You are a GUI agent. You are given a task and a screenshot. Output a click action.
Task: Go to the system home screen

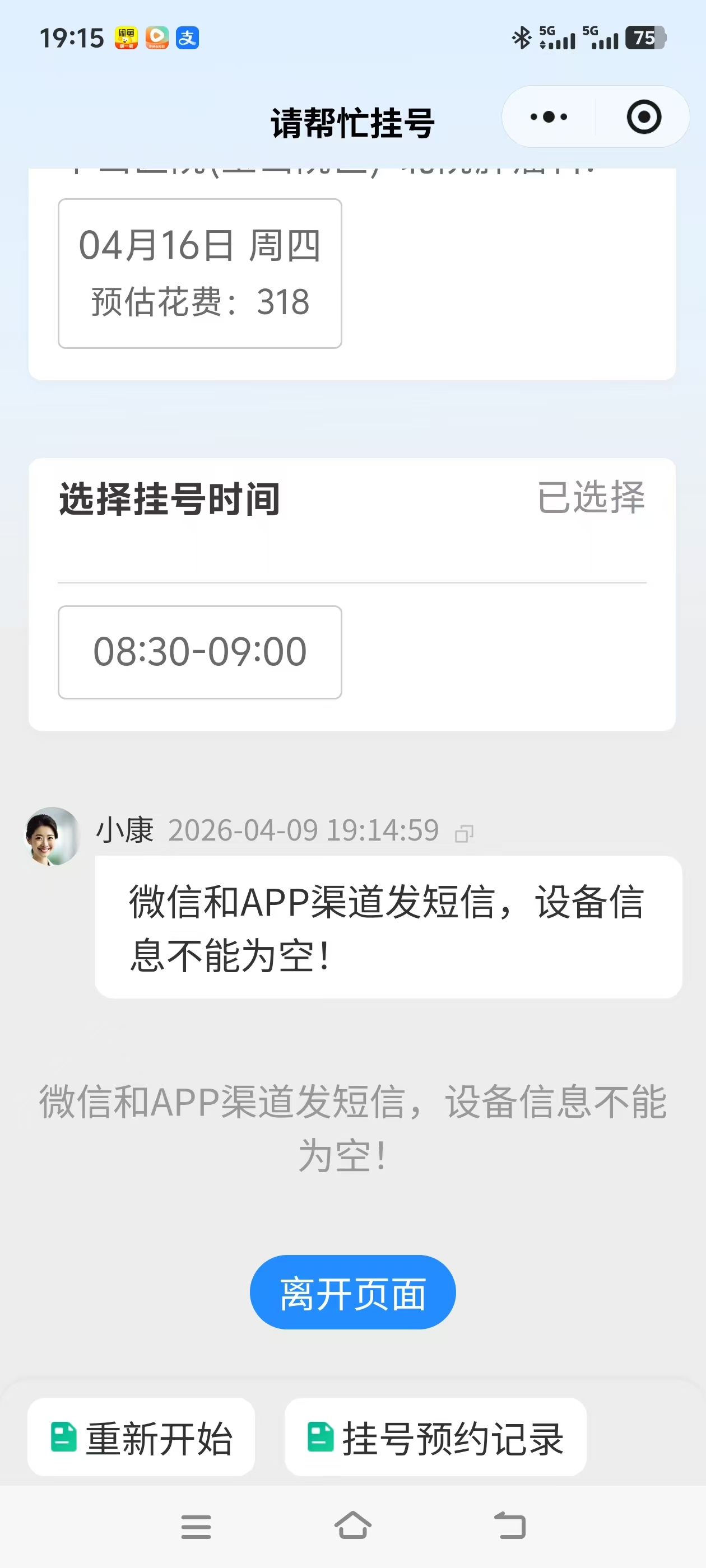(x=352, y=1527)
